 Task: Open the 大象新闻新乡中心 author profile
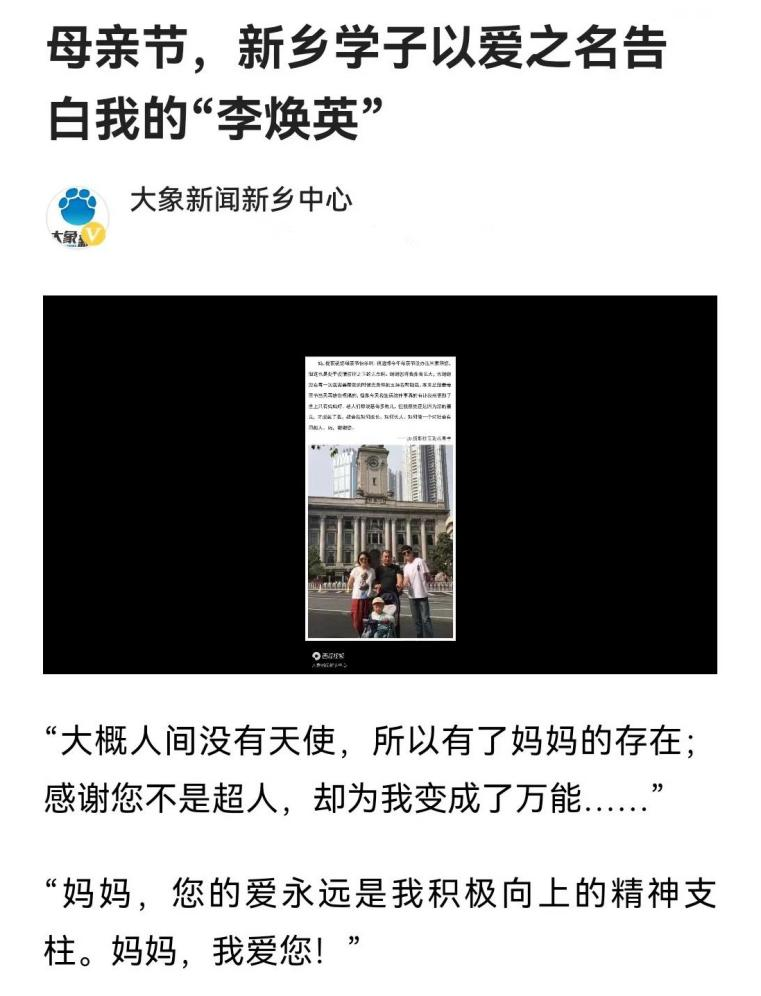[240, 200]
